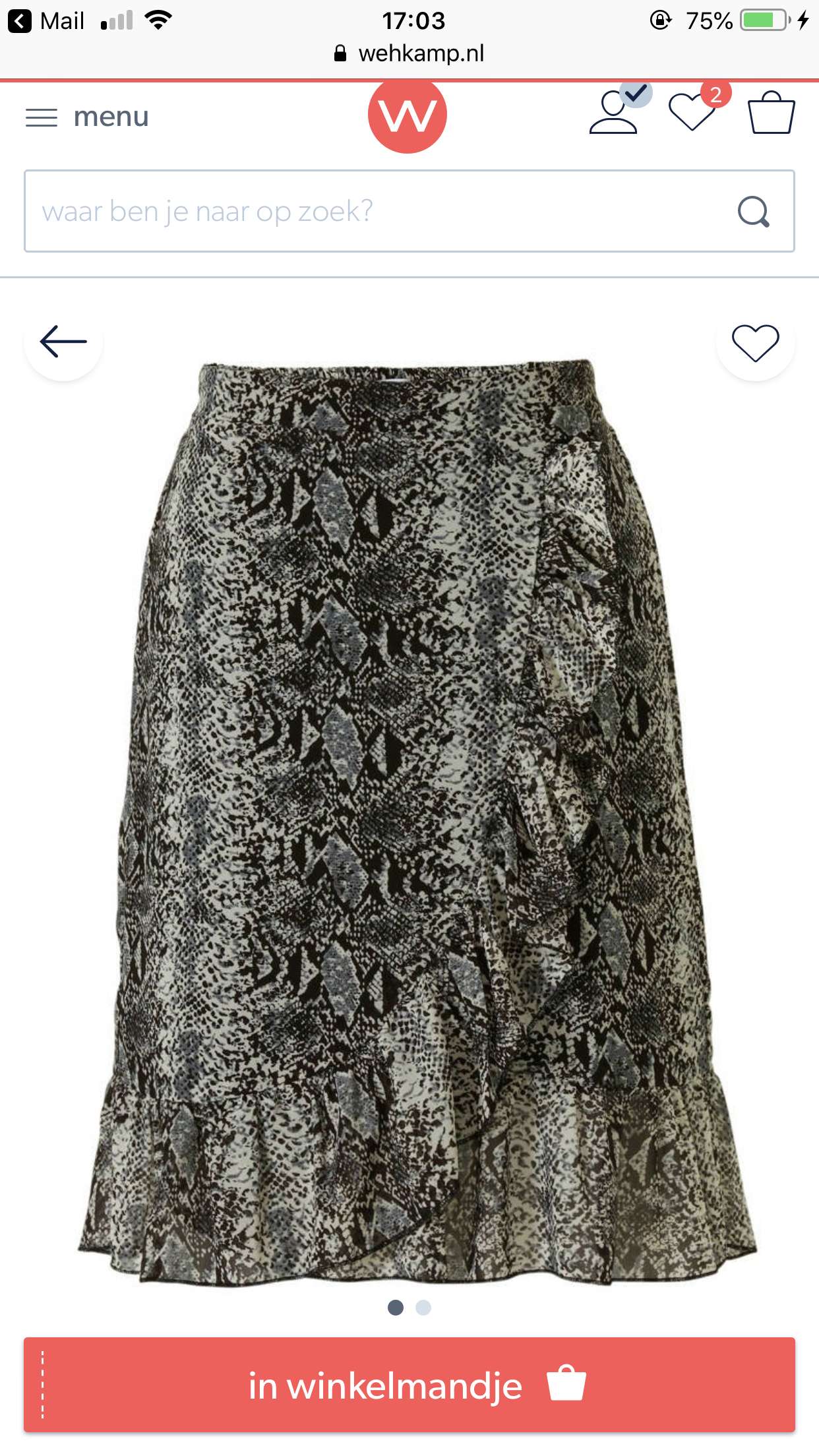Select the second image page dot
This screenshot has width=819, height=1456.
pos(423,1308)
